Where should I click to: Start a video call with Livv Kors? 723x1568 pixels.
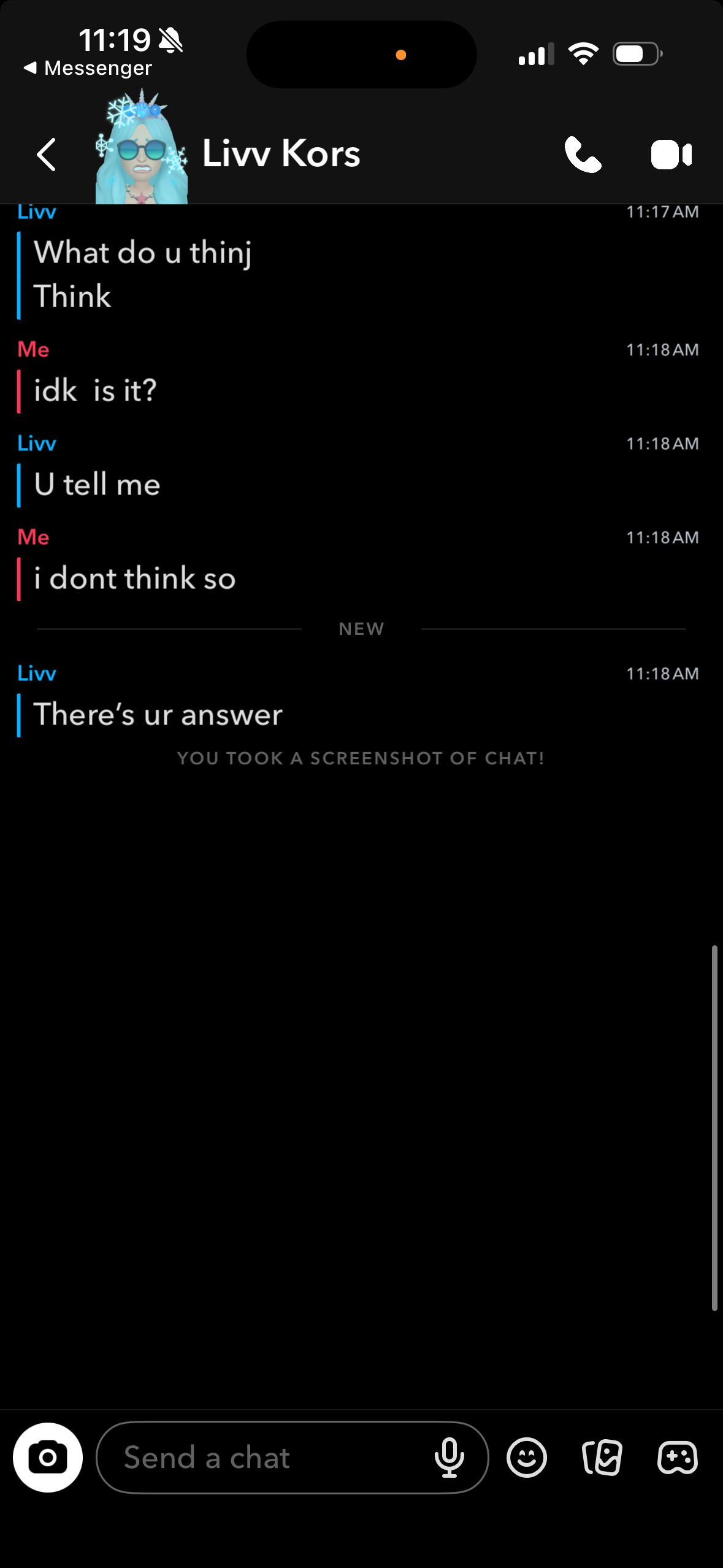671,155
